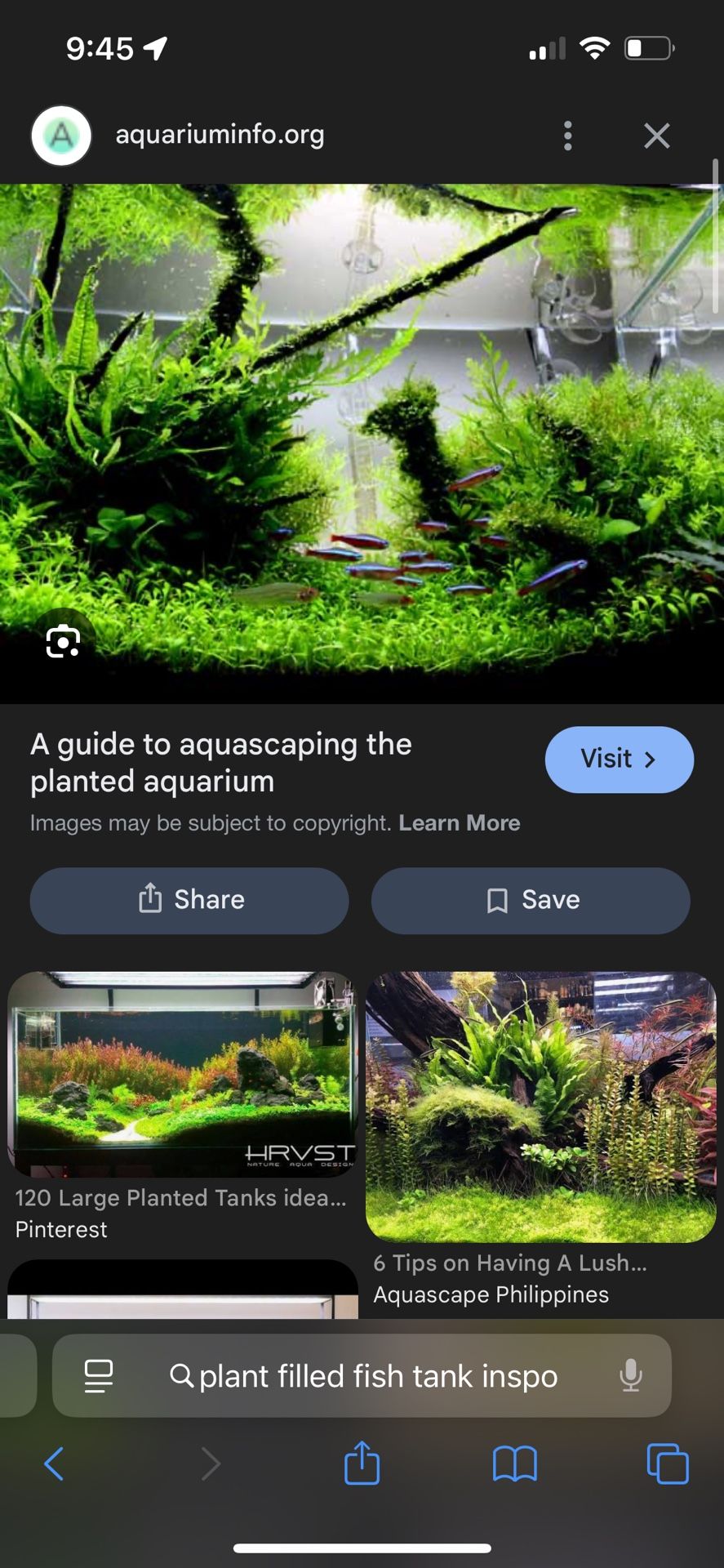Open the Learn More copyright link
The image size is (724, 1568).
460,822
